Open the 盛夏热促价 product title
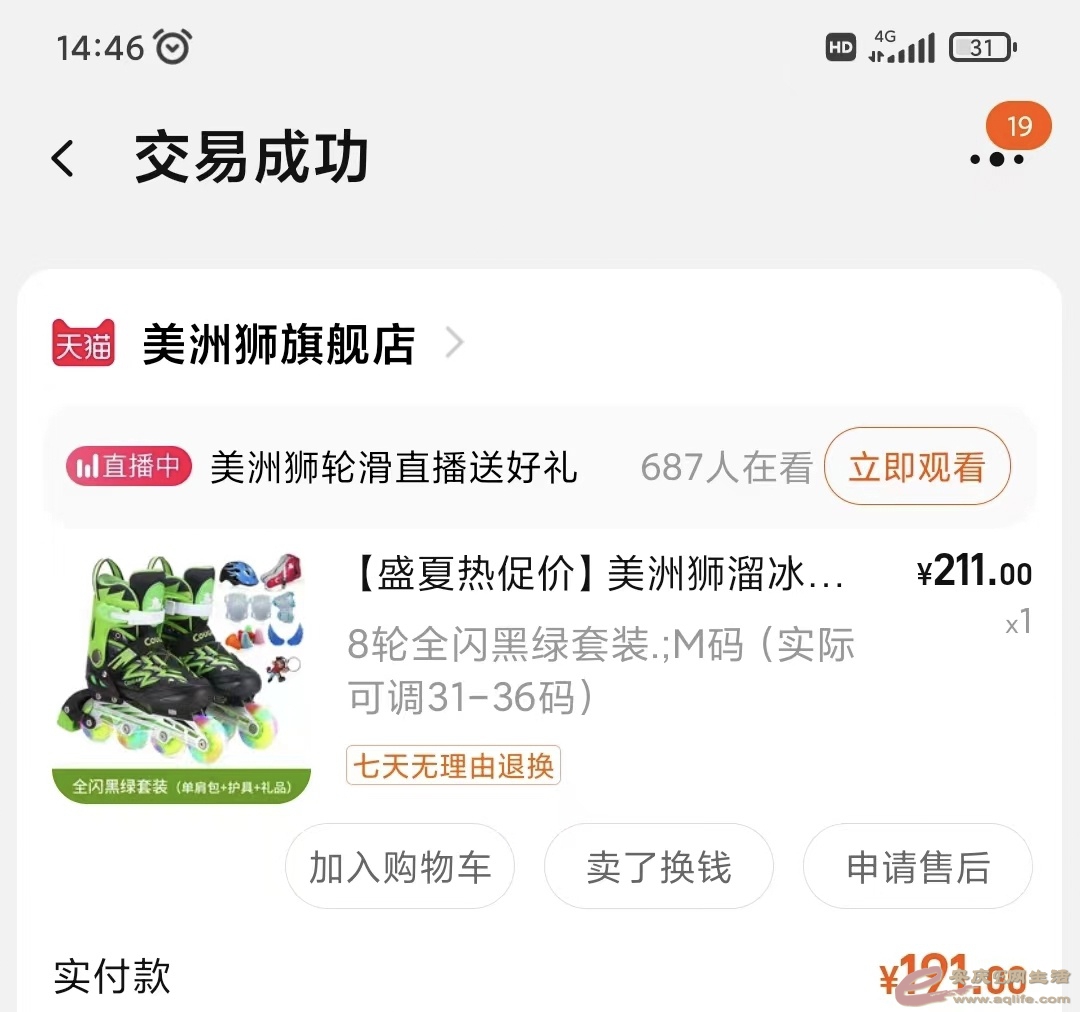The image size is (1080, 1012). point(597,575)
